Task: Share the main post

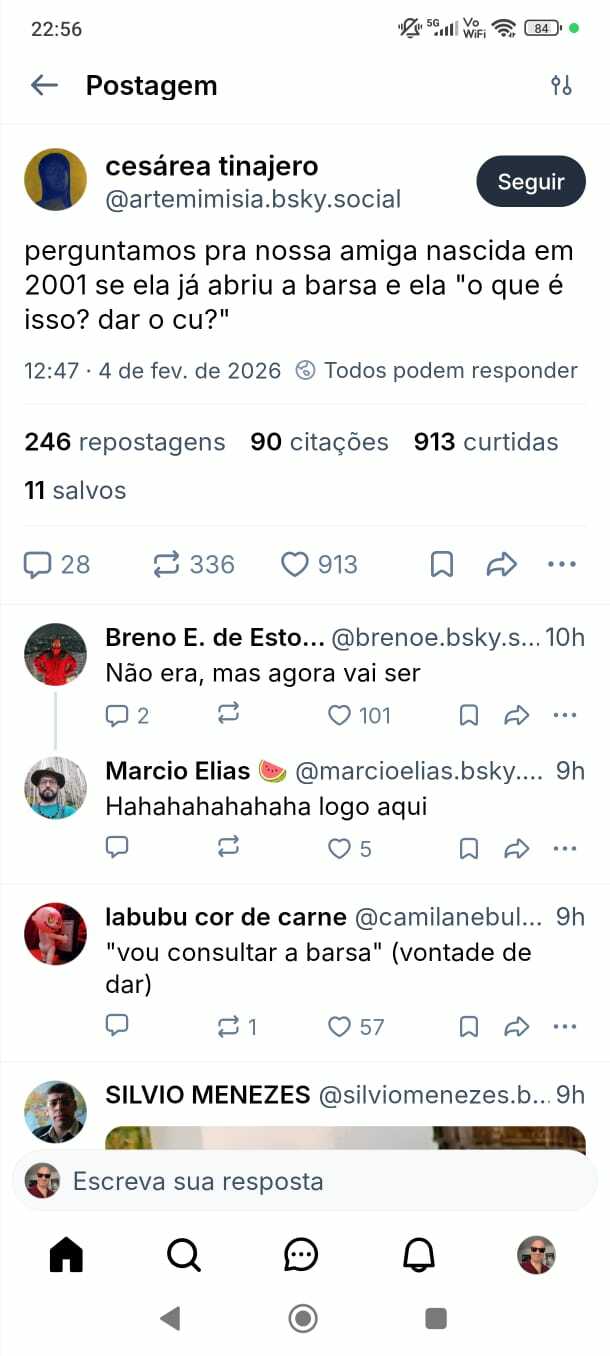Action: click(501, 565)
